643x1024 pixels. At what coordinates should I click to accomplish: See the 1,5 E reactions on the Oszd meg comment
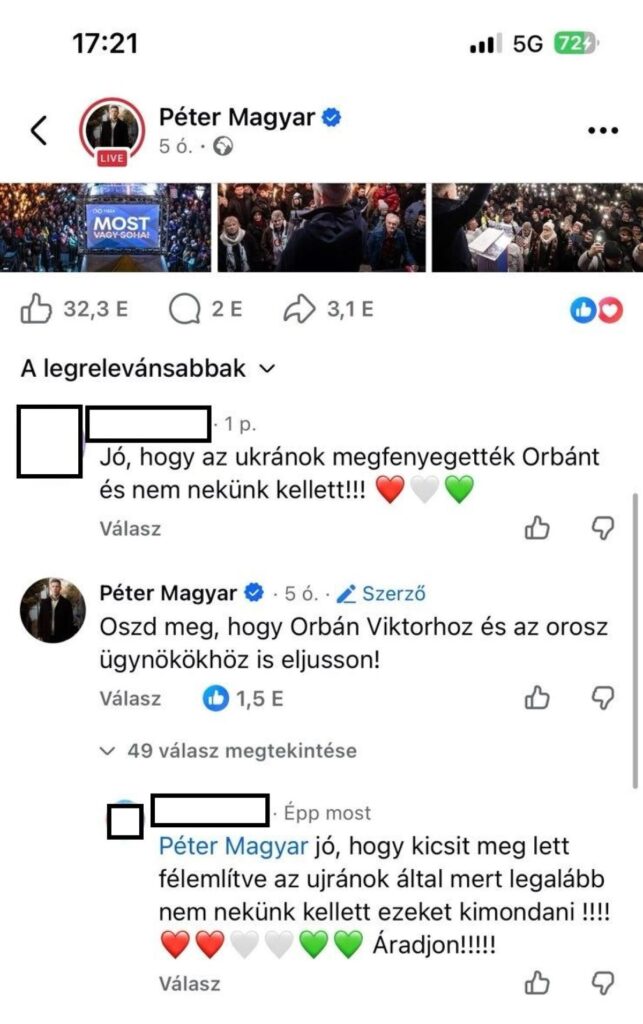tap(243, 699)
